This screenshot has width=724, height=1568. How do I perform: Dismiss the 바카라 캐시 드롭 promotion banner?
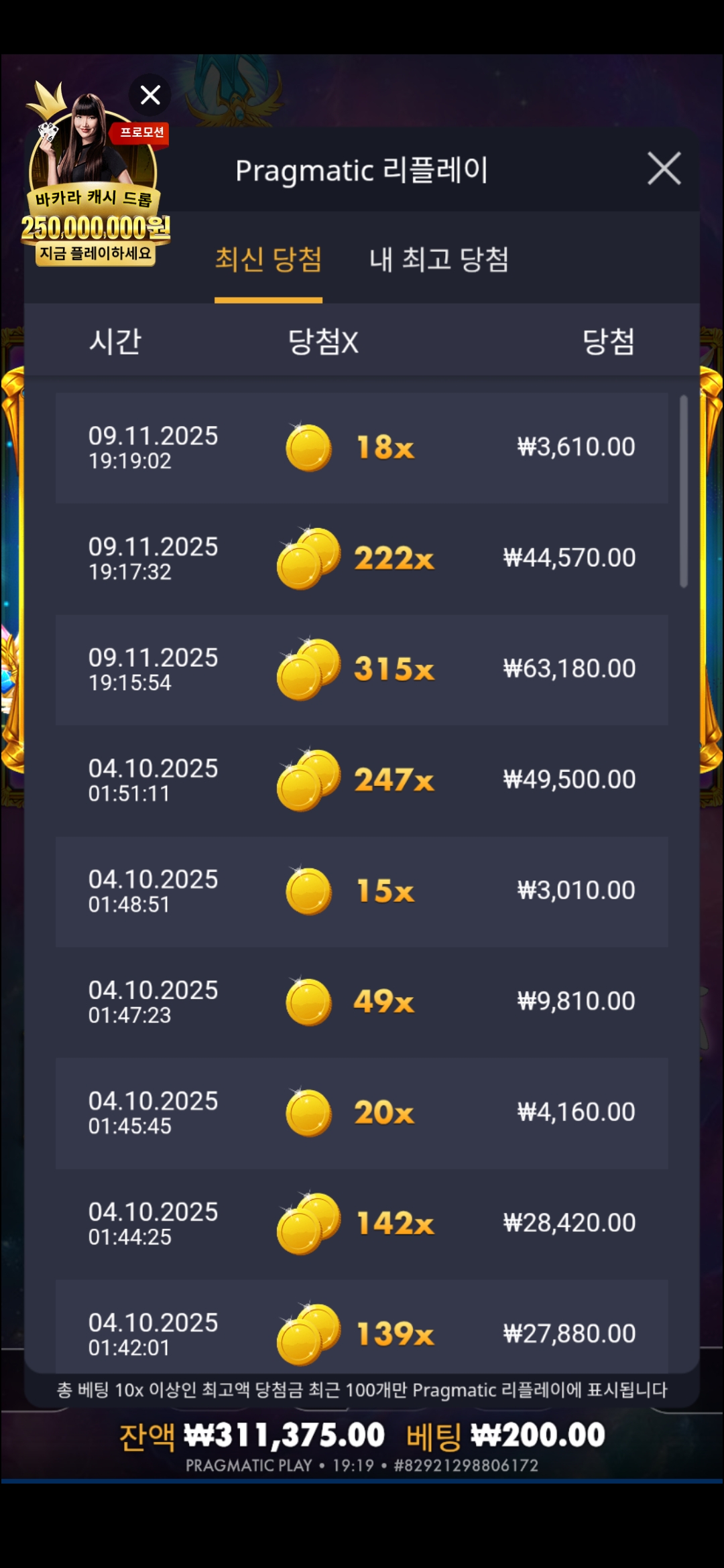[150, 95]
